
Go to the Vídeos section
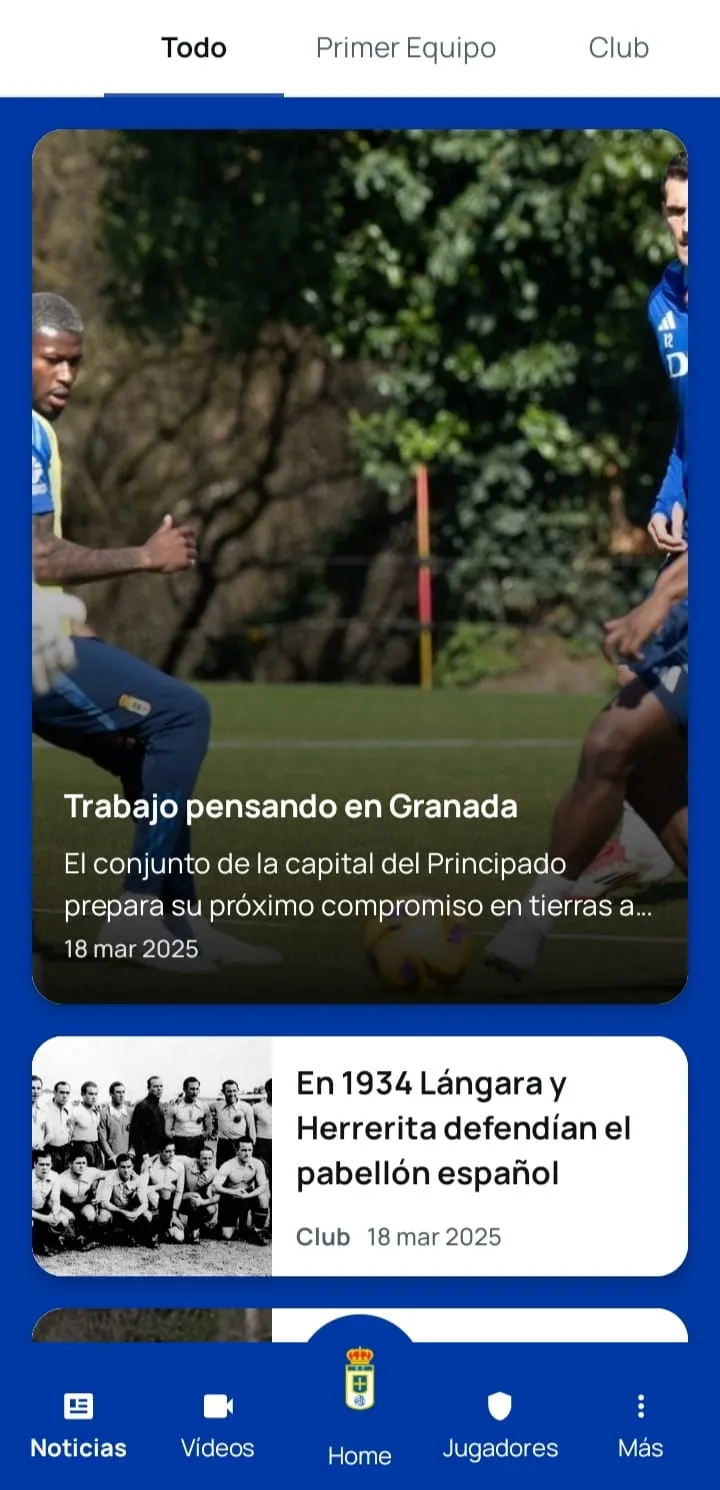(218, 1425)
